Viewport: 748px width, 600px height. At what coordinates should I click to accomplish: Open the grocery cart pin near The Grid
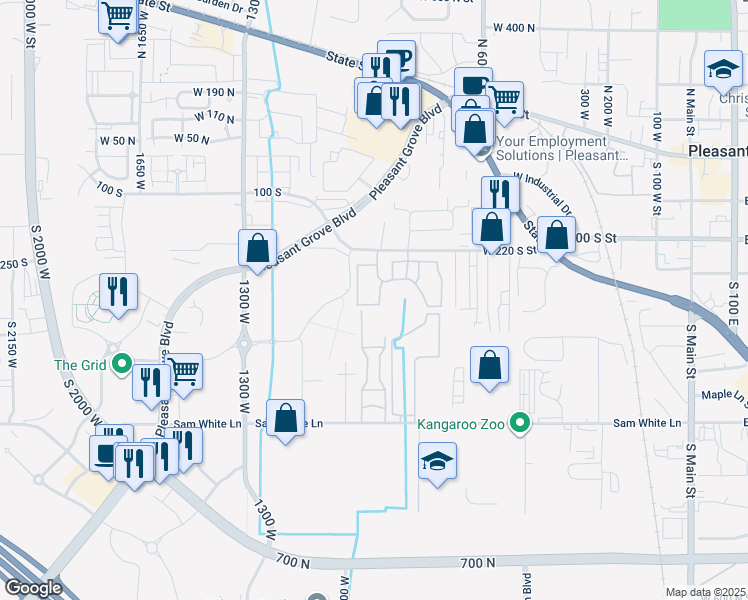tap(183, 372)
